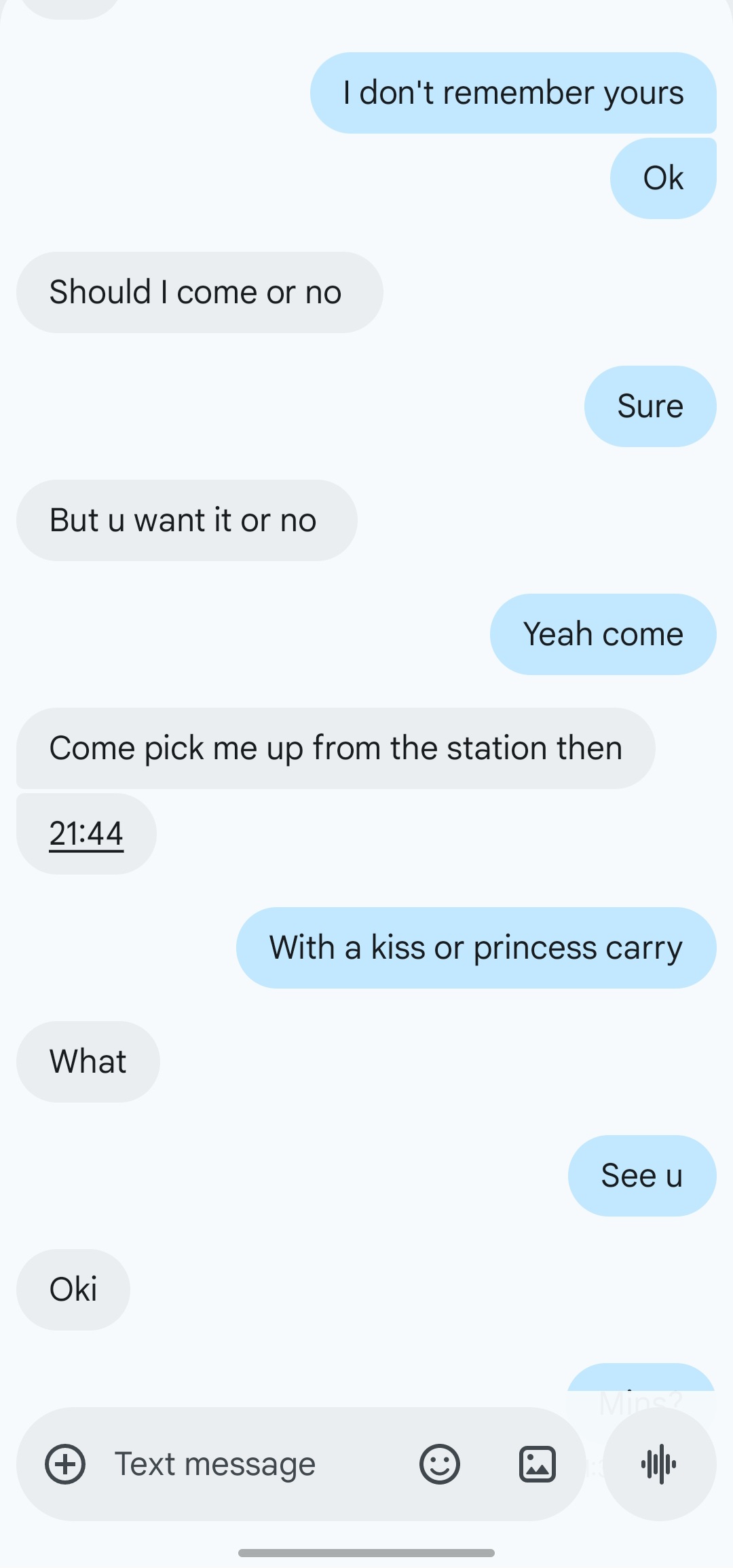Image resolution: width=733 pixels, height=1568 pixels.
Task: Open the plus attachment menu
Action: point(65,1464)
